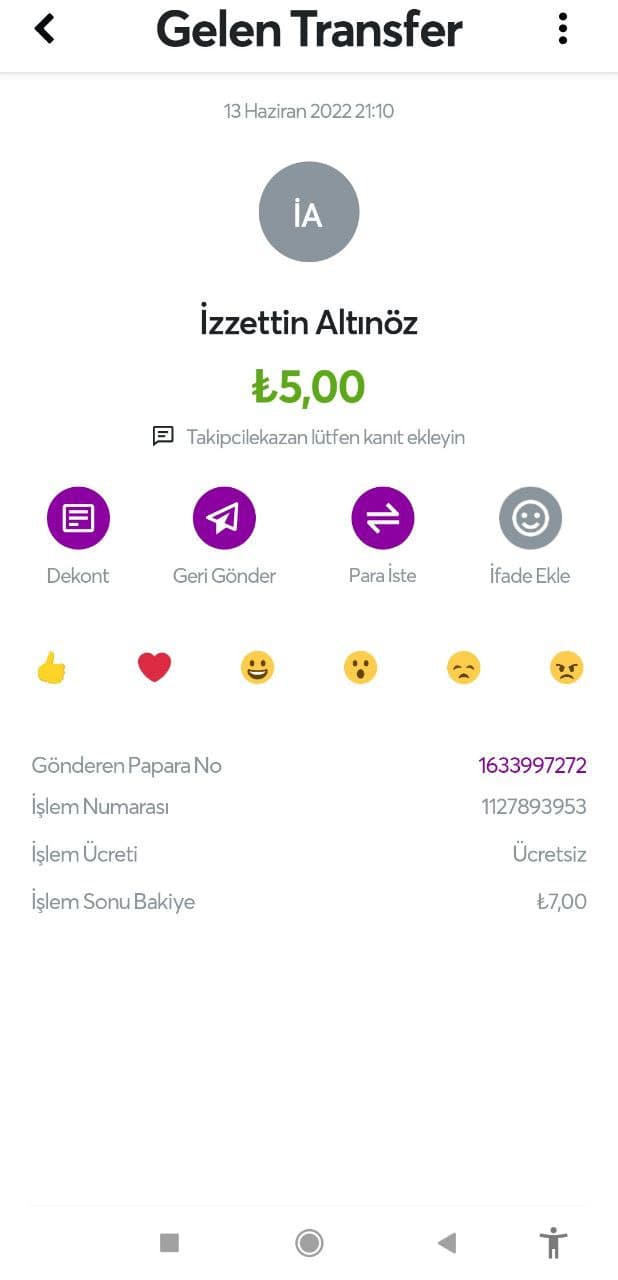React with the sad face emoji

[x=463, y=667]
